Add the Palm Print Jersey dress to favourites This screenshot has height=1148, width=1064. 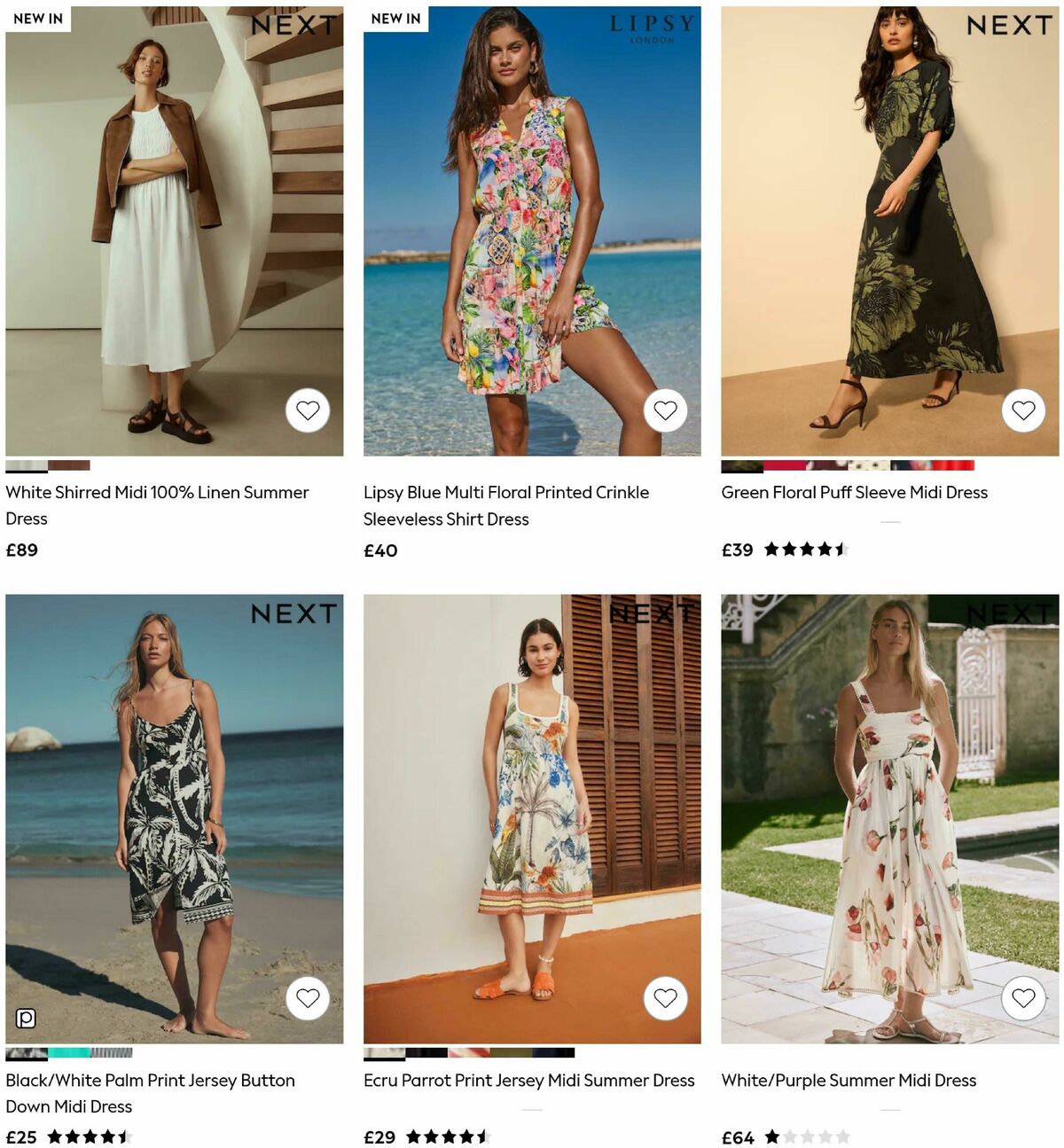(308, 997)
